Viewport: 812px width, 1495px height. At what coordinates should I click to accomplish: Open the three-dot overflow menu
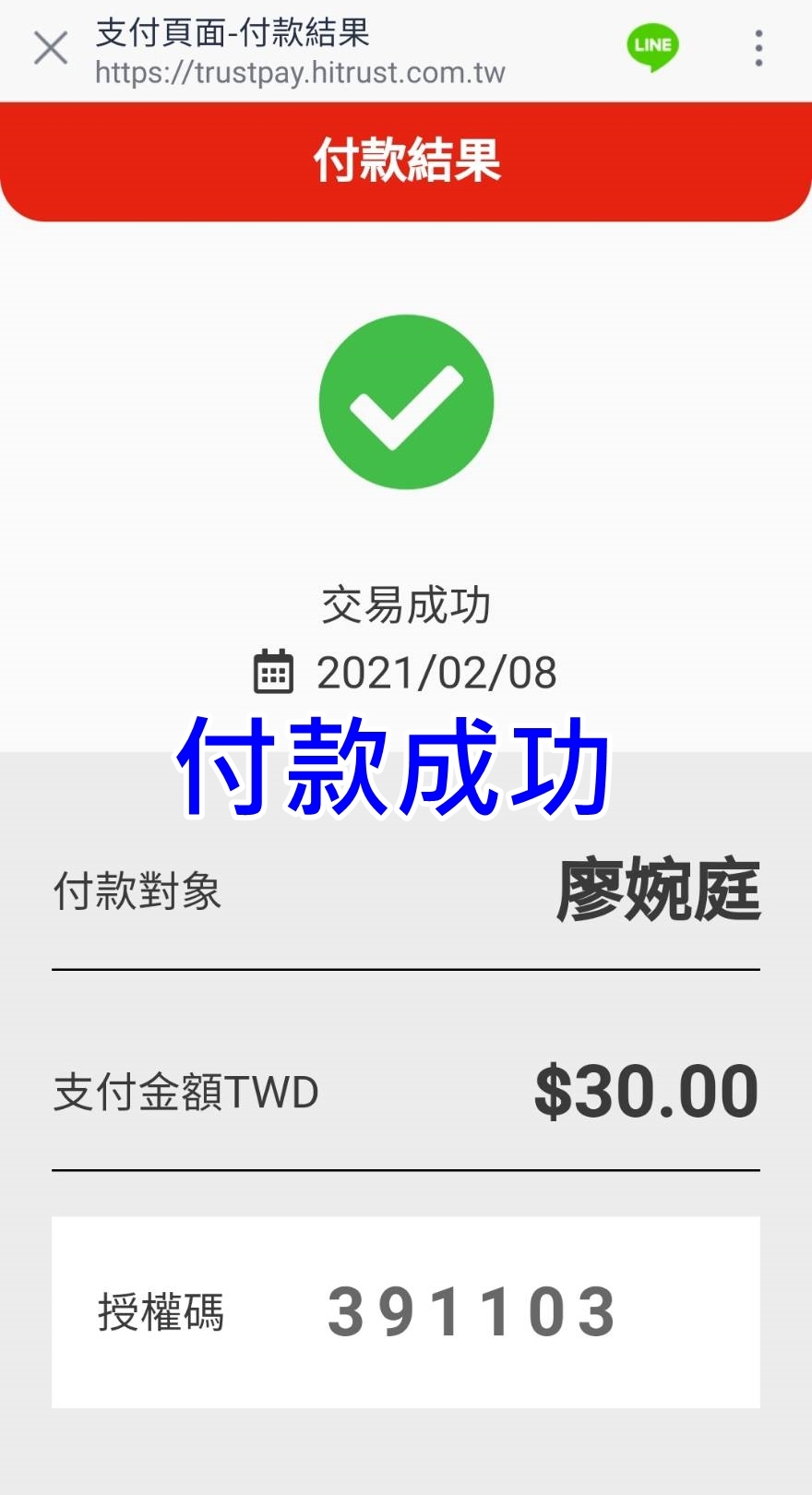758,48
